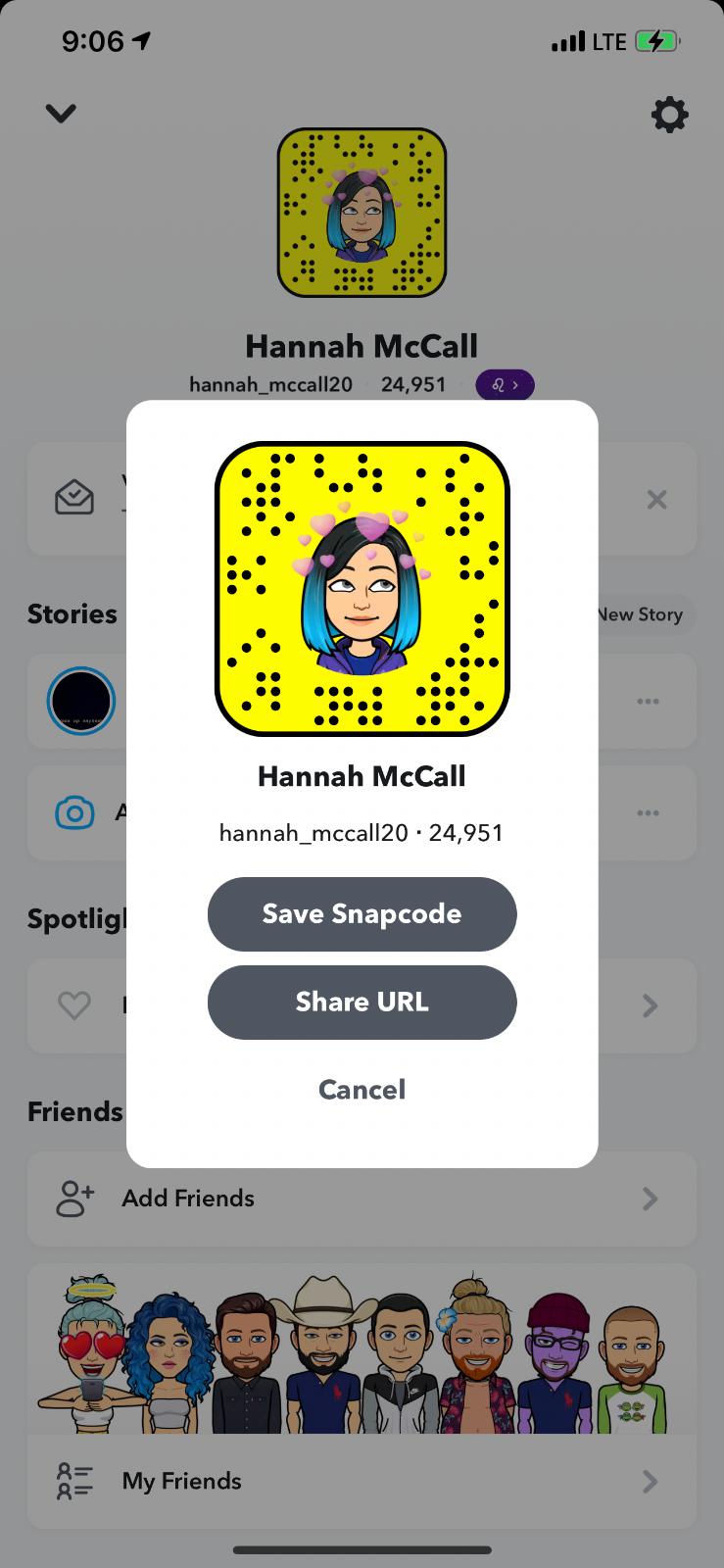Image resolution: width=724 pixels, height=1568 pixels.
Task: Share the profile URL
Action: click(x=362, y=1002)
